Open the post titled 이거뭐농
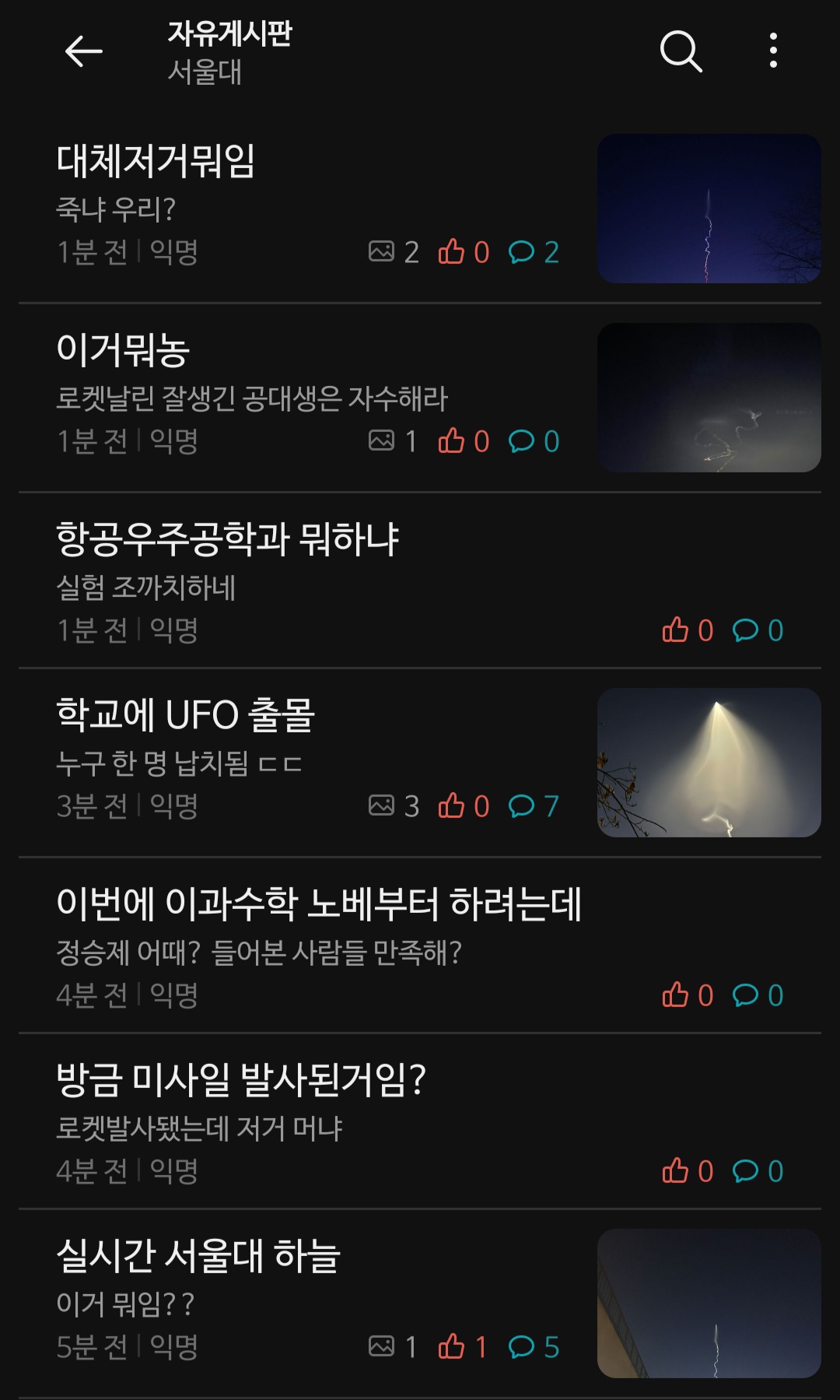This screenshot has height=1400, width=840. point(420,398)
